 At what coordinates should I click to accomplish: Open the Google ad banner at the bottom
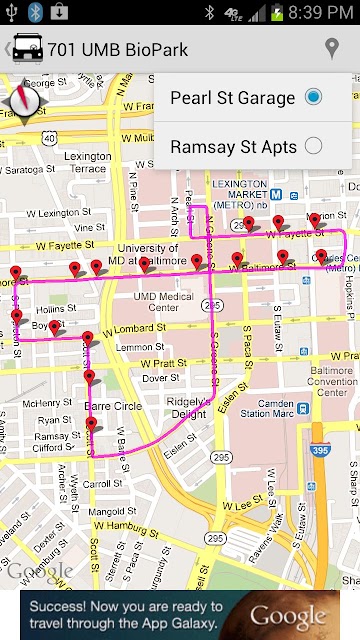tap(180, 615)
